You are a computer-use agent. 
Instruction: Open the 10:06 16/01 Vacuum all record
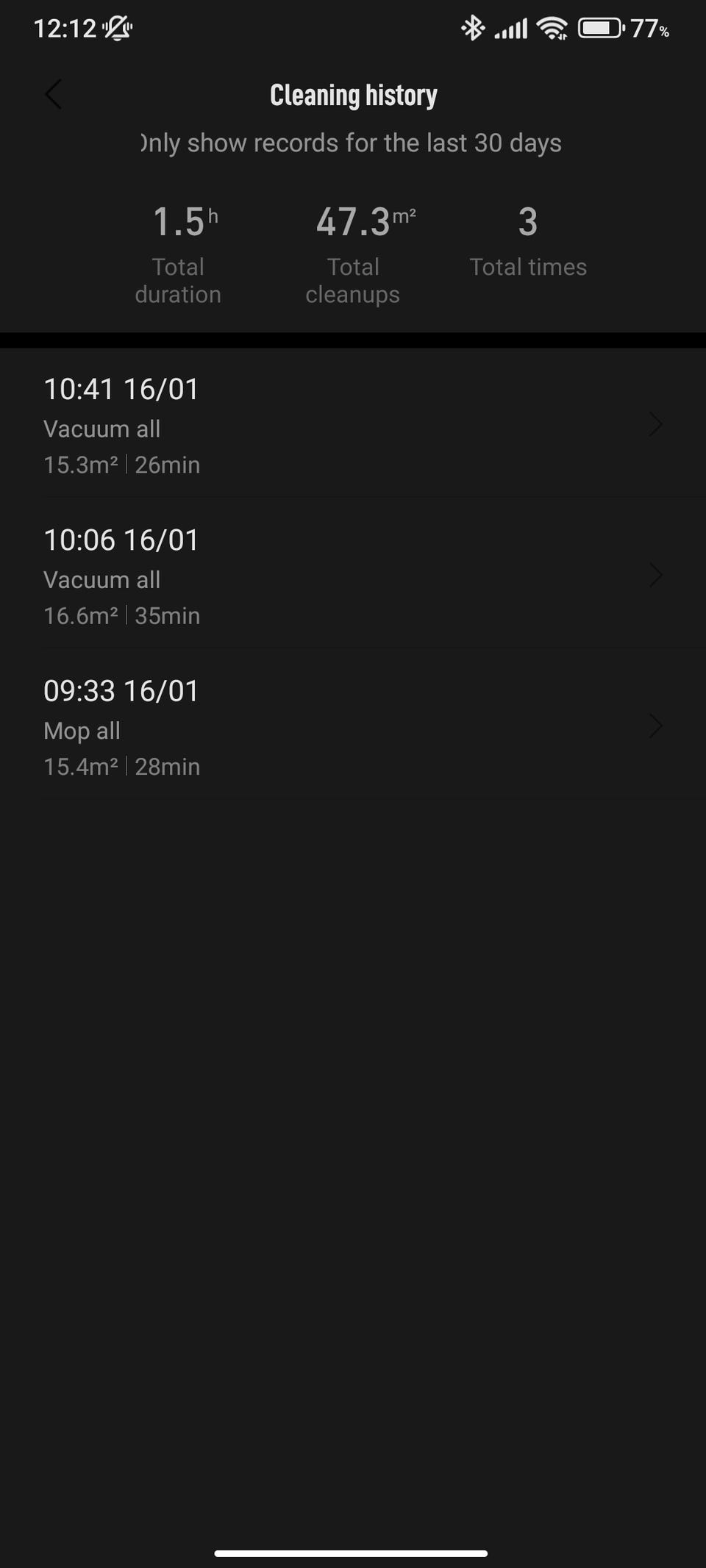coord(353,576)
